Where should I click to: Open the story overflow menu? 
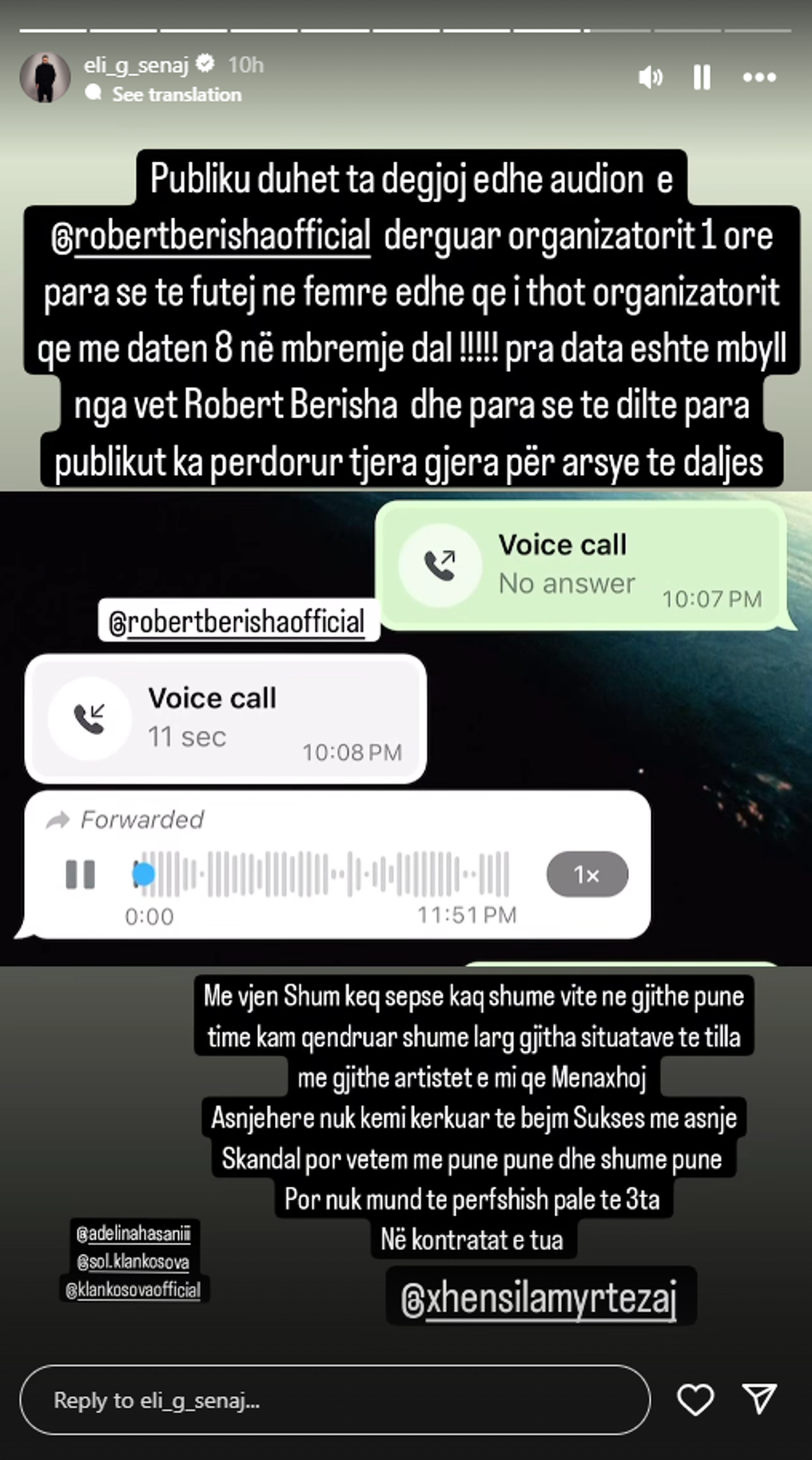[x=759, y=78]
